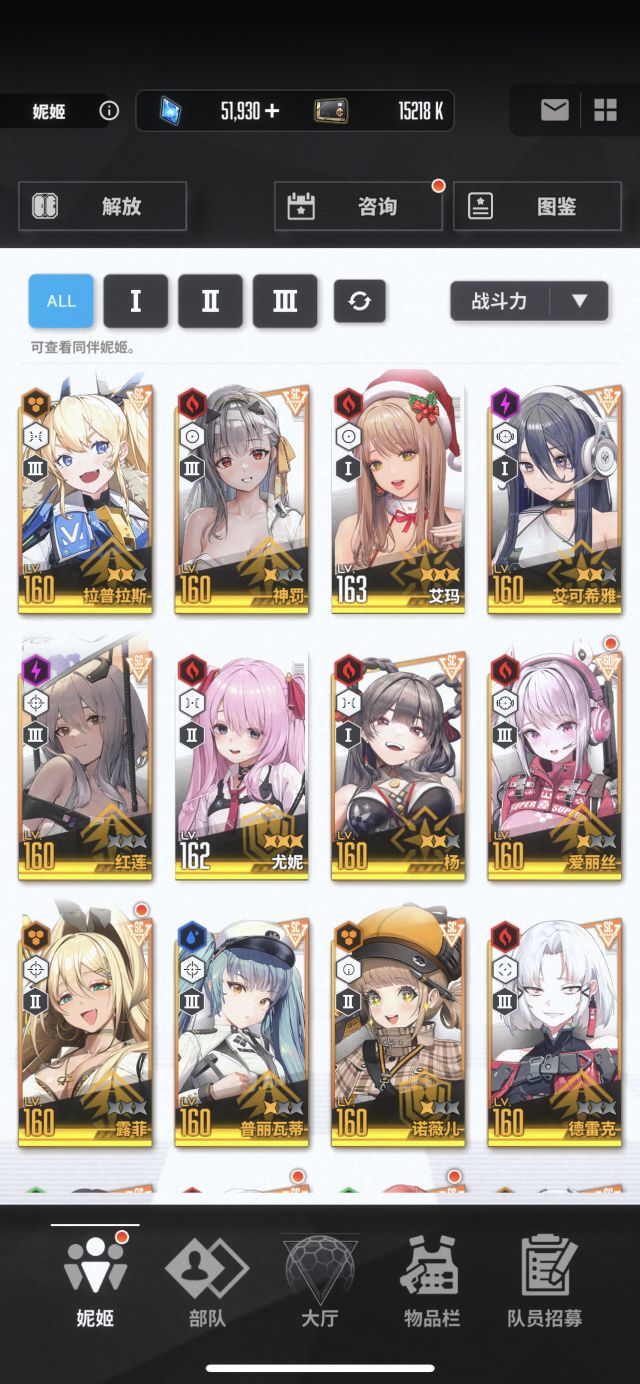This screenshot has width=640, height=1384.
Task: Open the 解放 button
Action: coord(102,207)
